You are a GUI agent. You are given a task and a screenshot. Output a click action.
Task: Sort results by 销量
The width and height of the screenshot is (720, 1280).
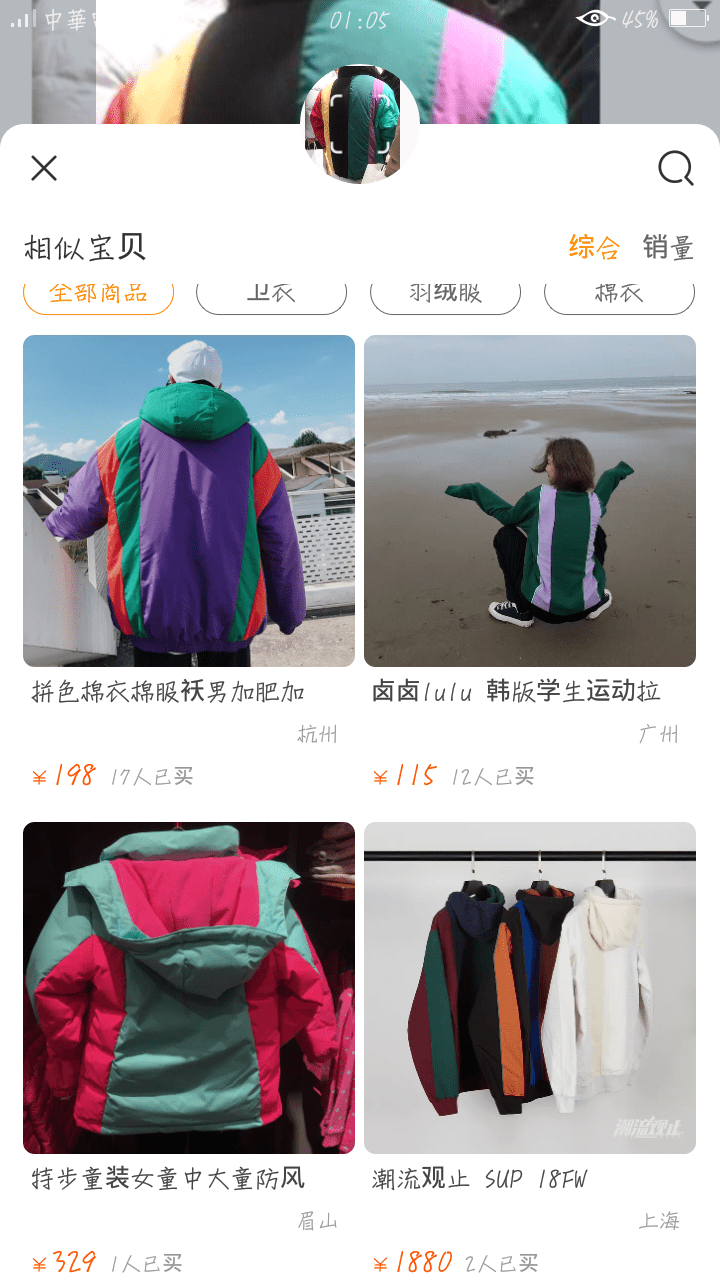point(668,247)
